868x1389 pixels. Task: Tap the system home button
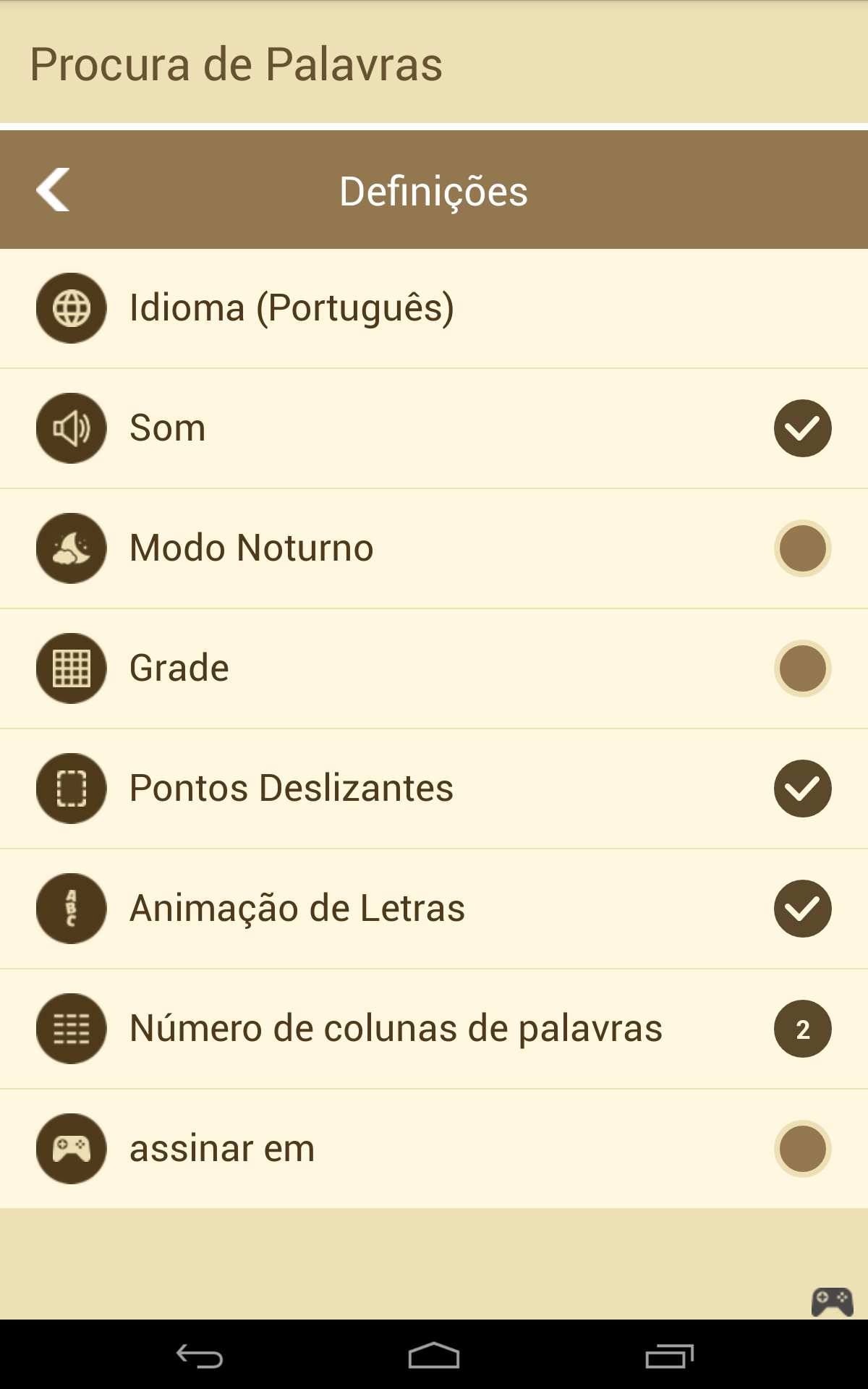pos(434,1356)
